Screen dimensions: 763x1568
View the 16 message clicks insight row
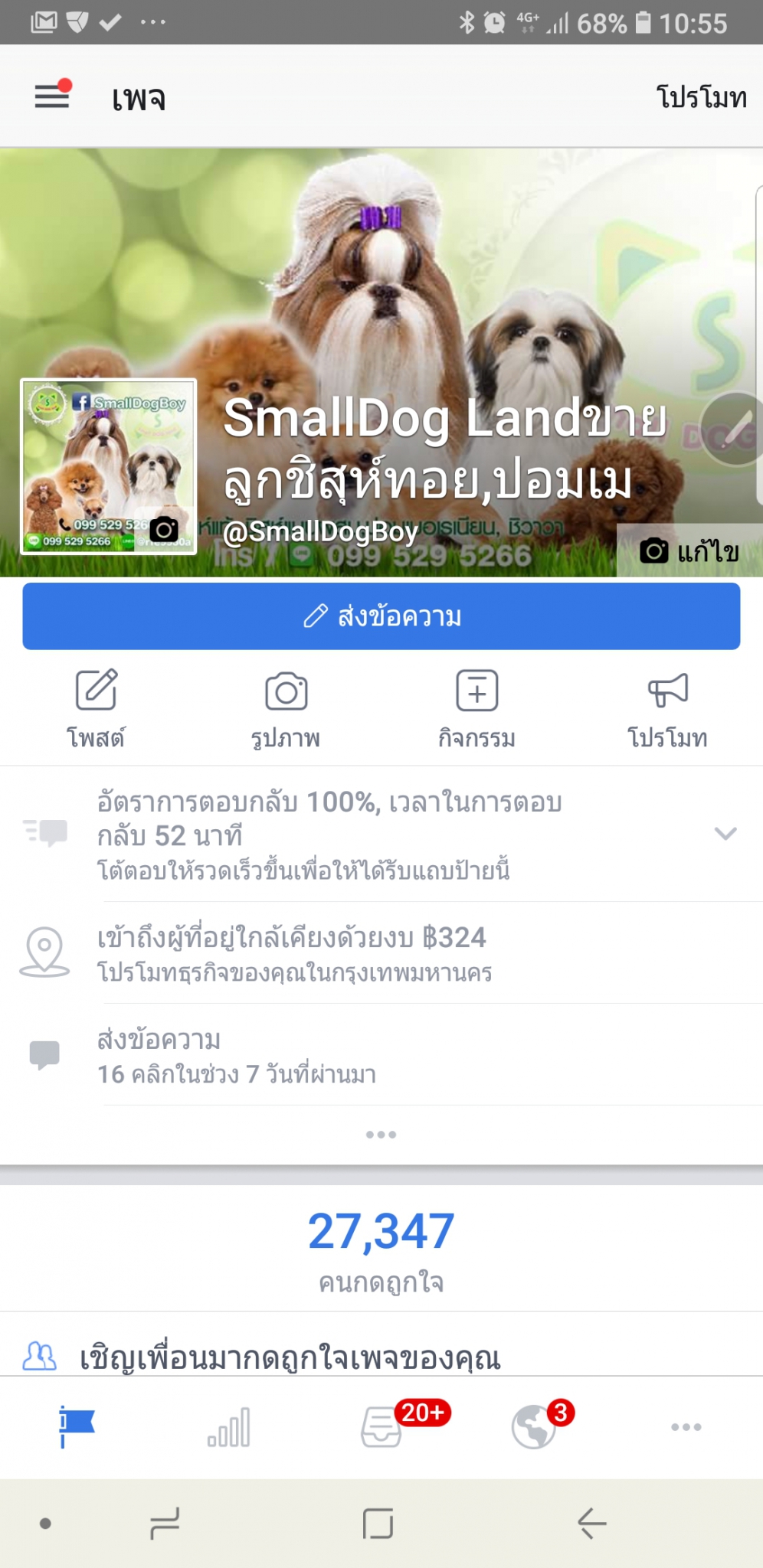point(381,1056)
